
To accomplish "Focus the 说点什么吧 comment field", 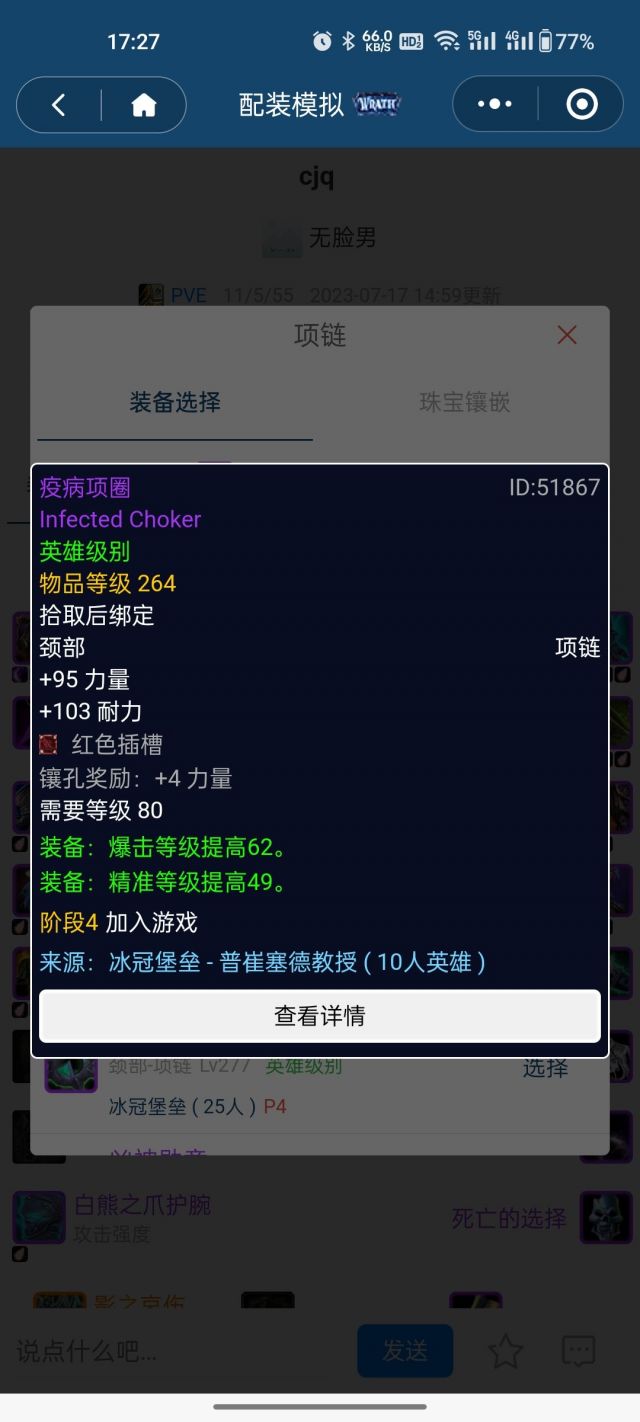I will 170,1352.
